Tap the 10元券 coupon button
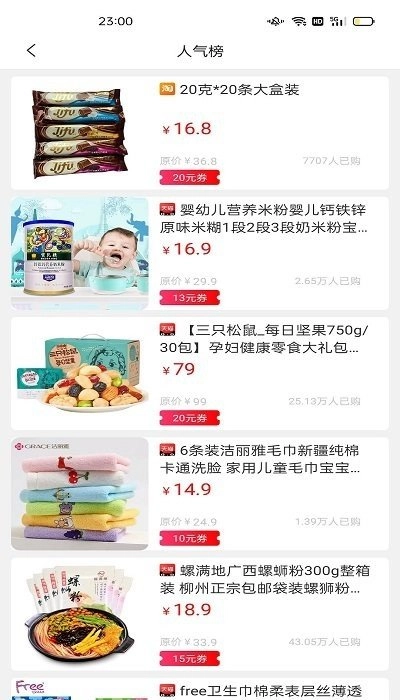This screenshot has width=400, height=700. pos(190,538)
